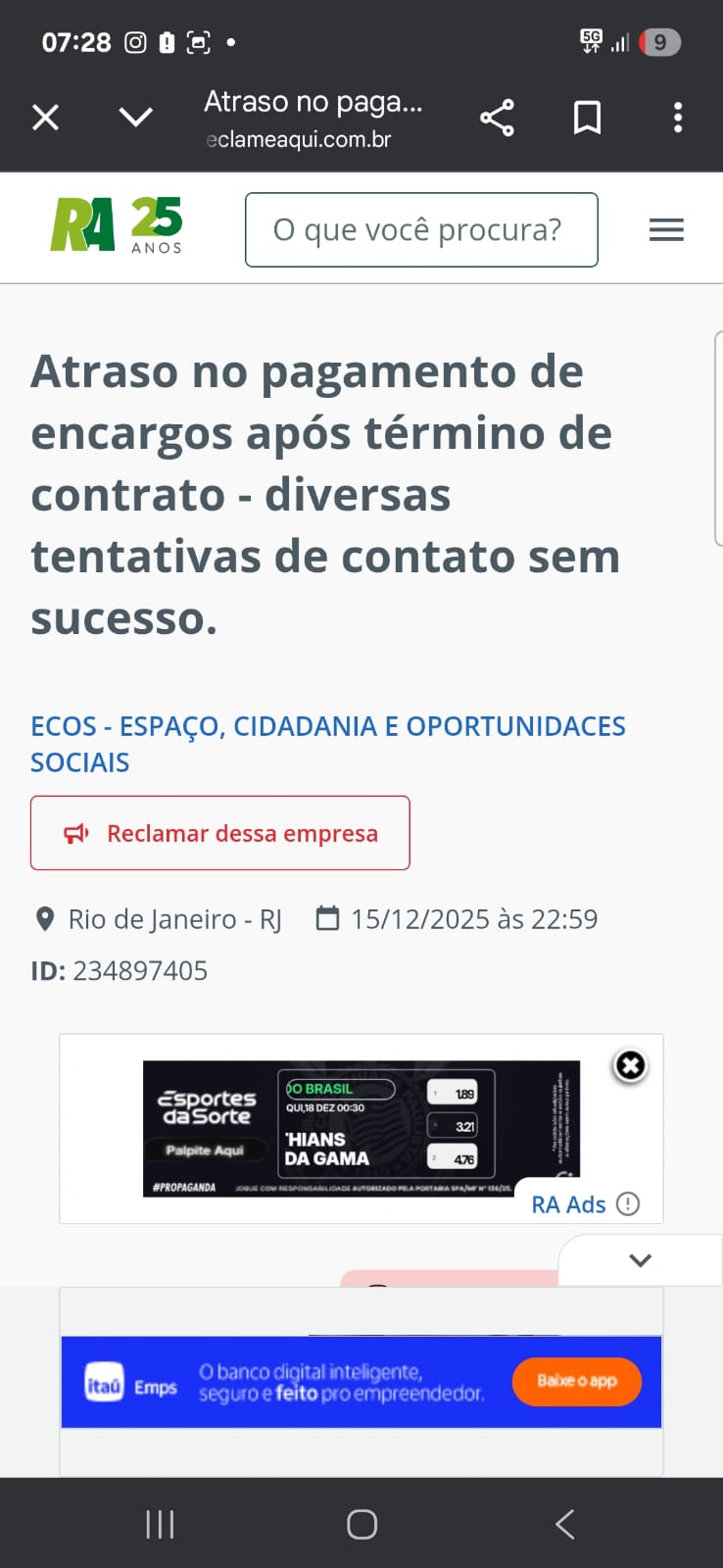
Task: Tap "Baixe o app" on Itaú banner
Action: [577, 1381]
